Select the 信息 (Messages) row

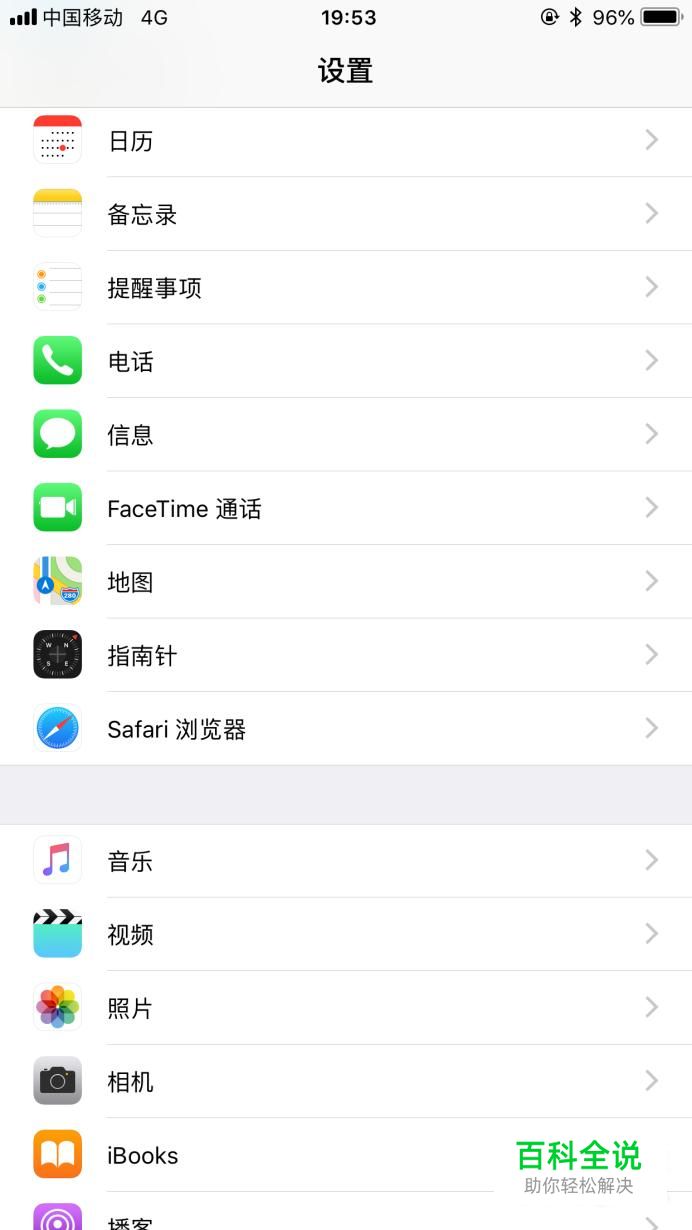click(x=130, y=435)
